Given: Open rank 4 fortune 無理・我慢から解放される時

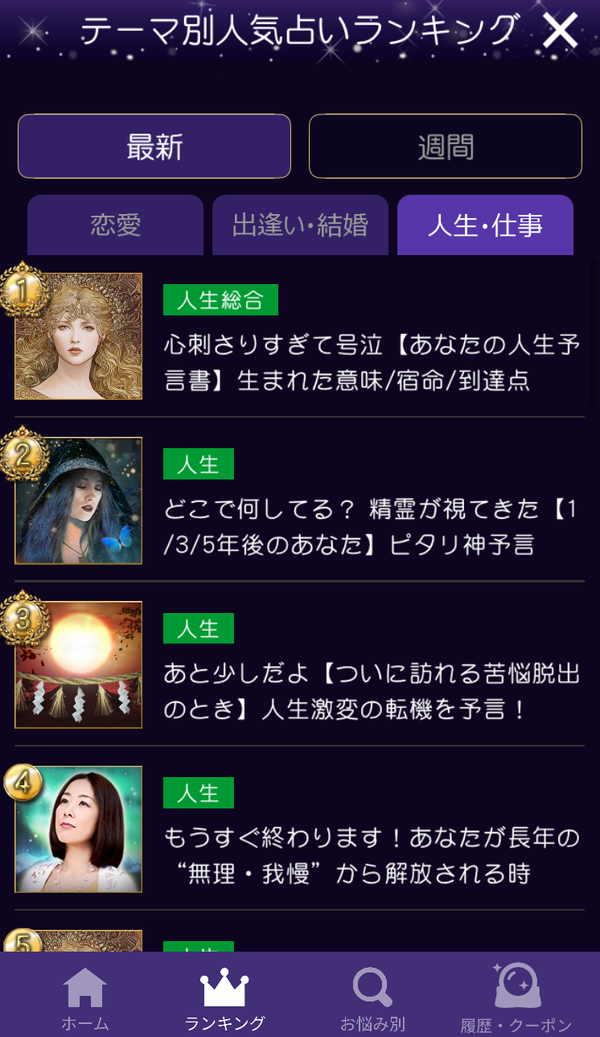Looking at the screenshot, I should pyautogui.click(x=300, y=828).
